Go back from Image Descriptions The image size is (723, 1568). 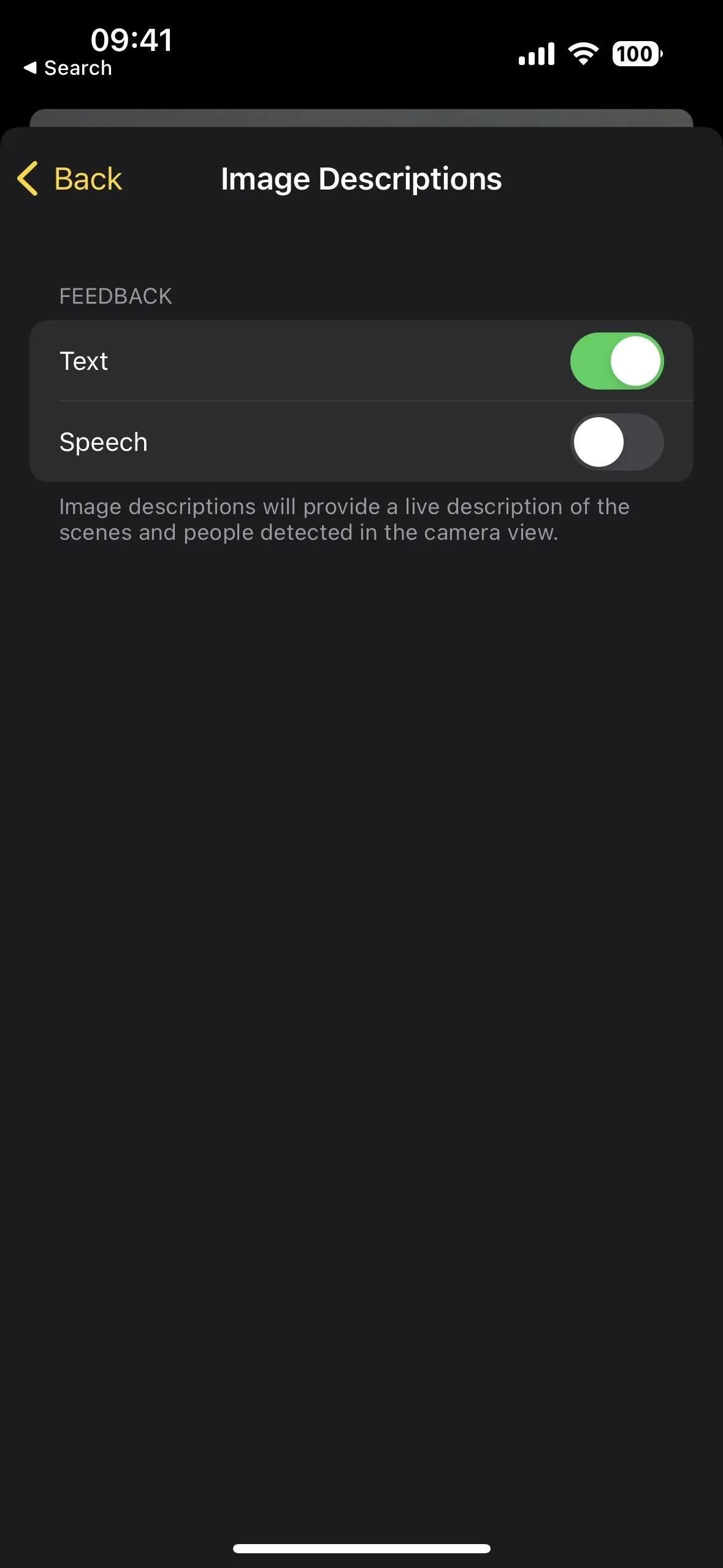[x=69, y=179]
